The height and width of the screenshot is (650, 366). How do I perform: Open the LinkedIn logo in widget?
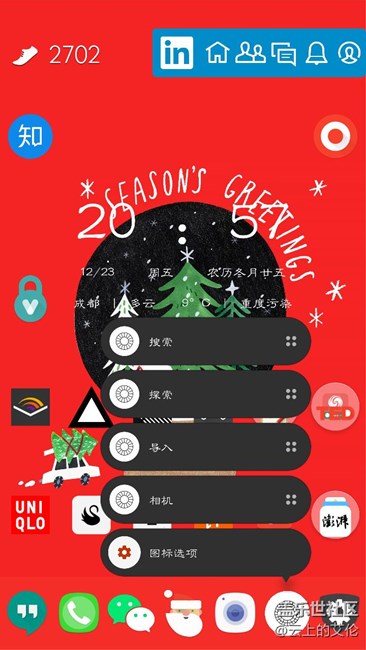[177, 53]
